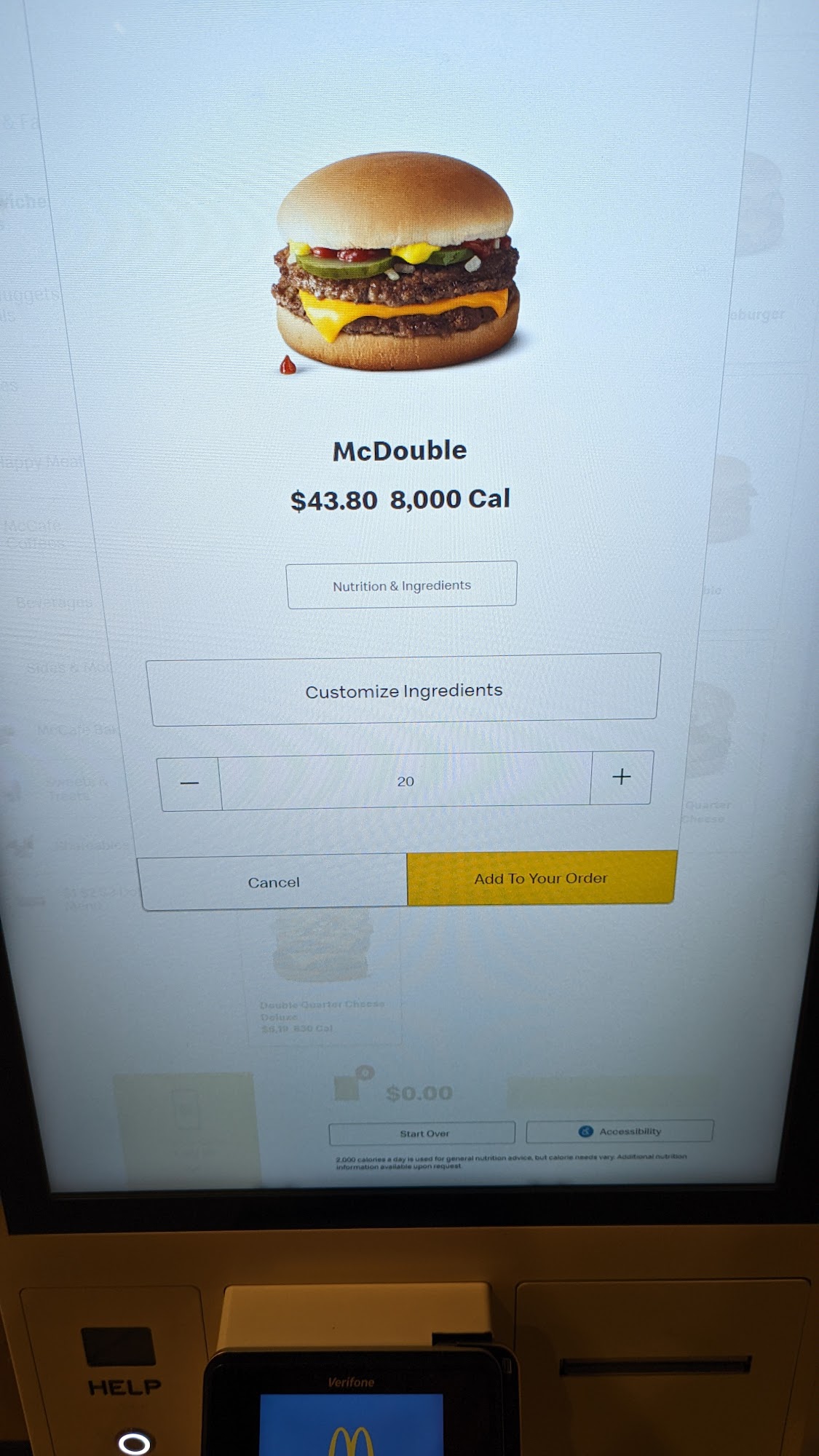Viewport: 819px width, 1456px height.
Task: Decrease McDouble quantity with minus
Action: pos(189,783)
